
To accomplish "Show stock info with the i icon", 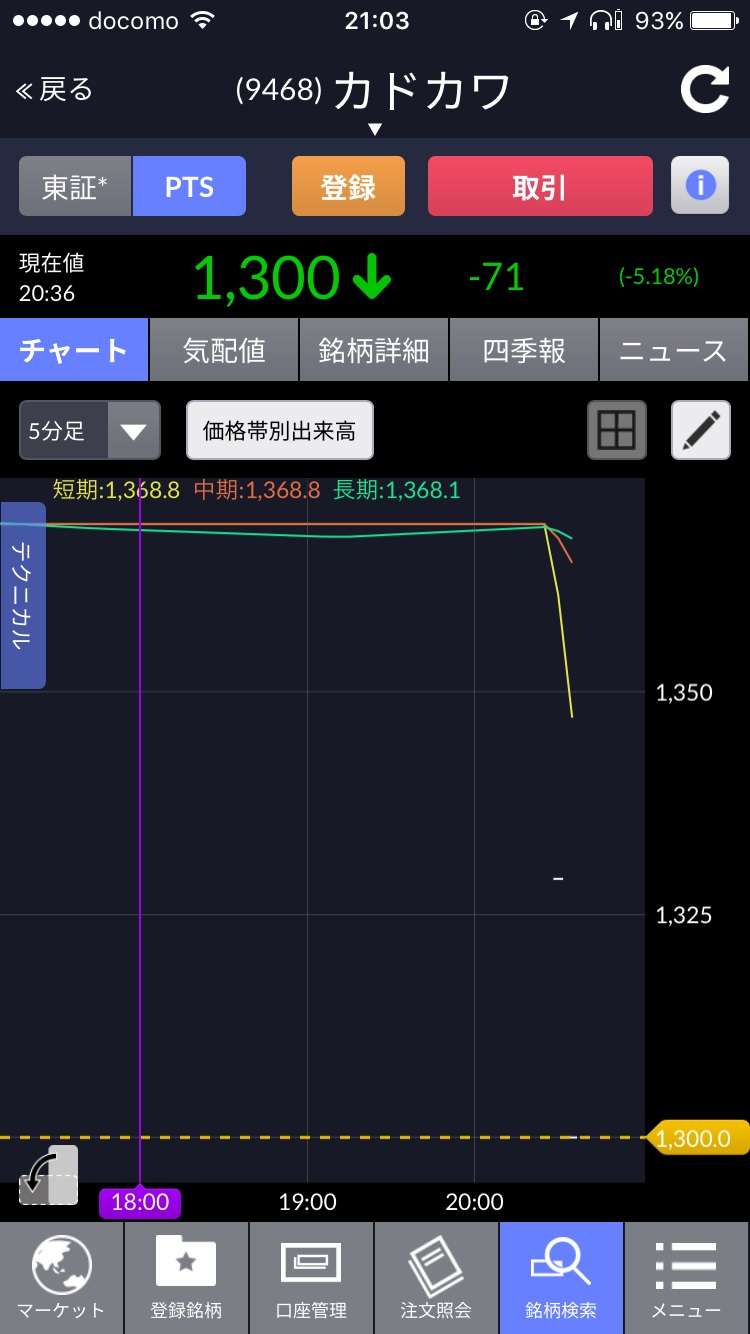I will [x=700, y=186].
